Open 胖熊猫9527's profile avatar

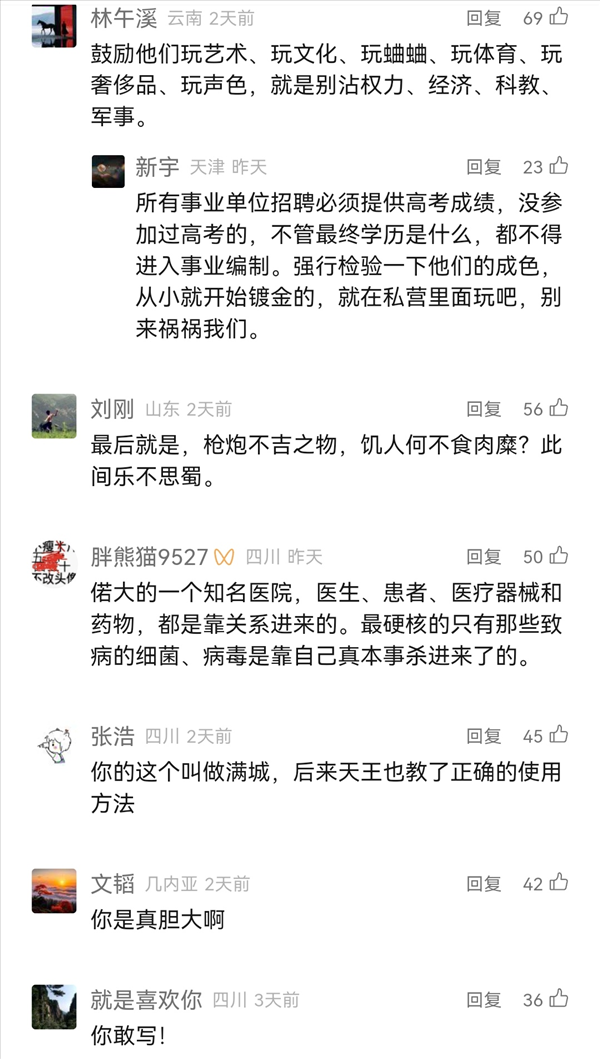pyautogui.click(x=54, y=563)
